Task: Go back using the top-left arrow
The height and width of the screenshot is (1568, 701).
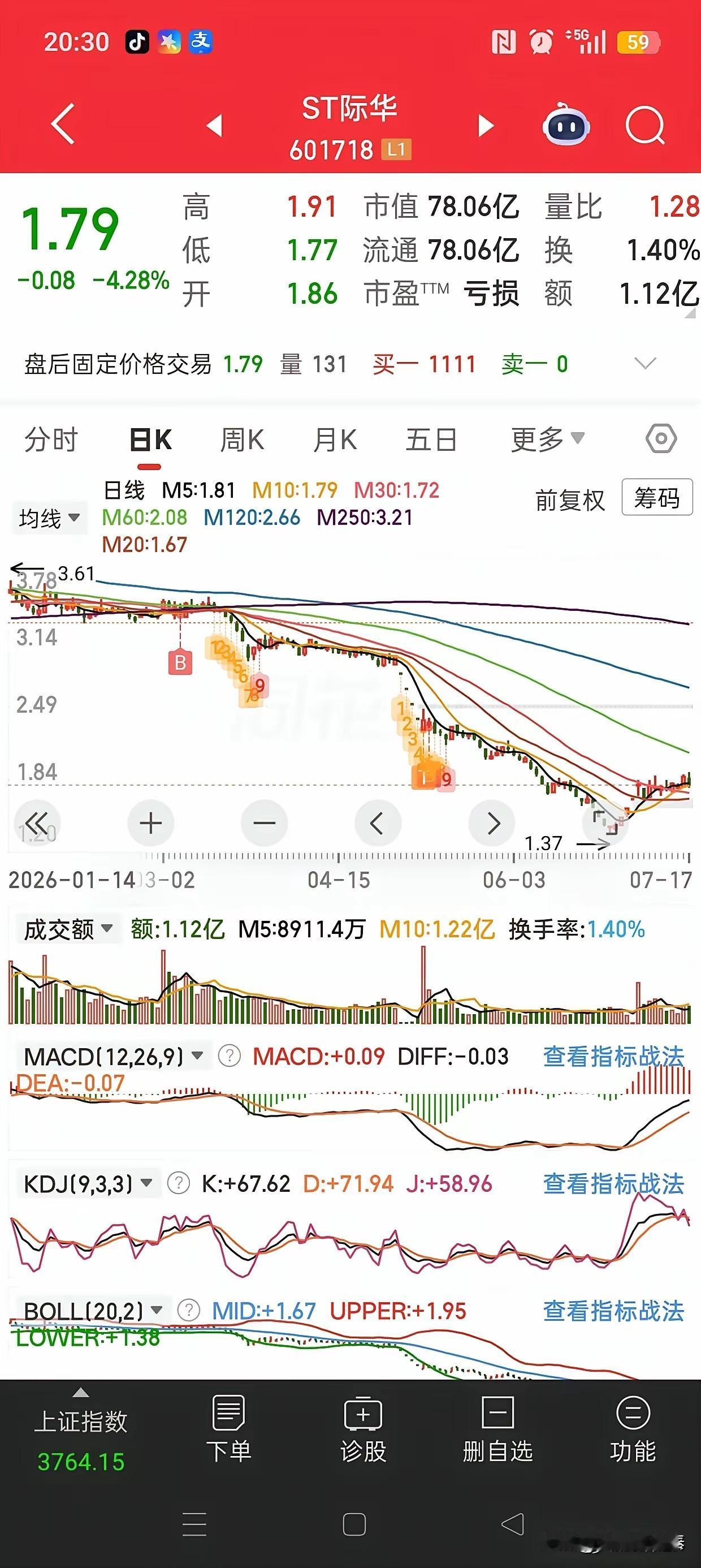Action: click(63, 123)
